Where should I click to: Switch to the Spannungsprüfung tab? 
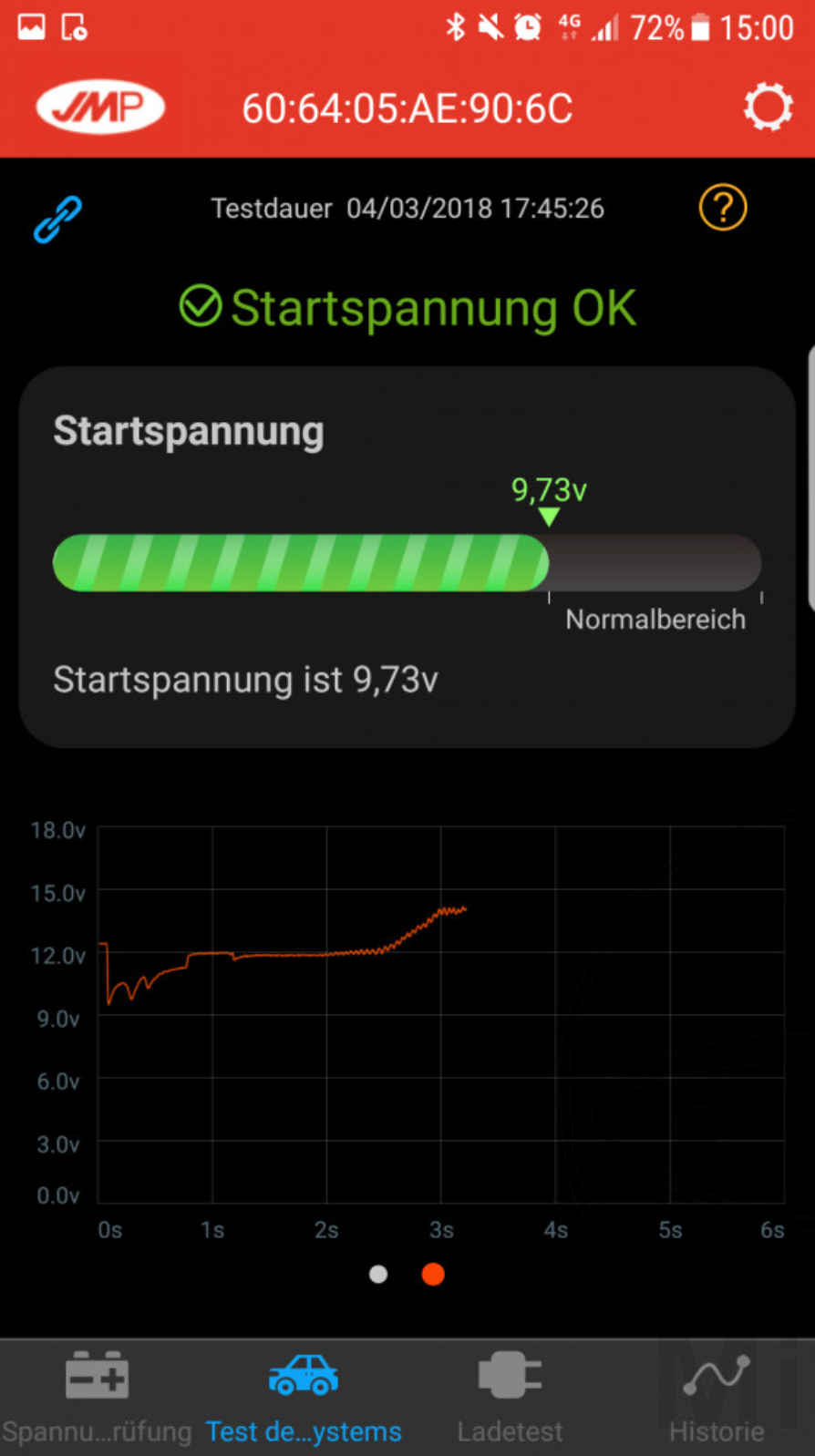coord(97,1399)
